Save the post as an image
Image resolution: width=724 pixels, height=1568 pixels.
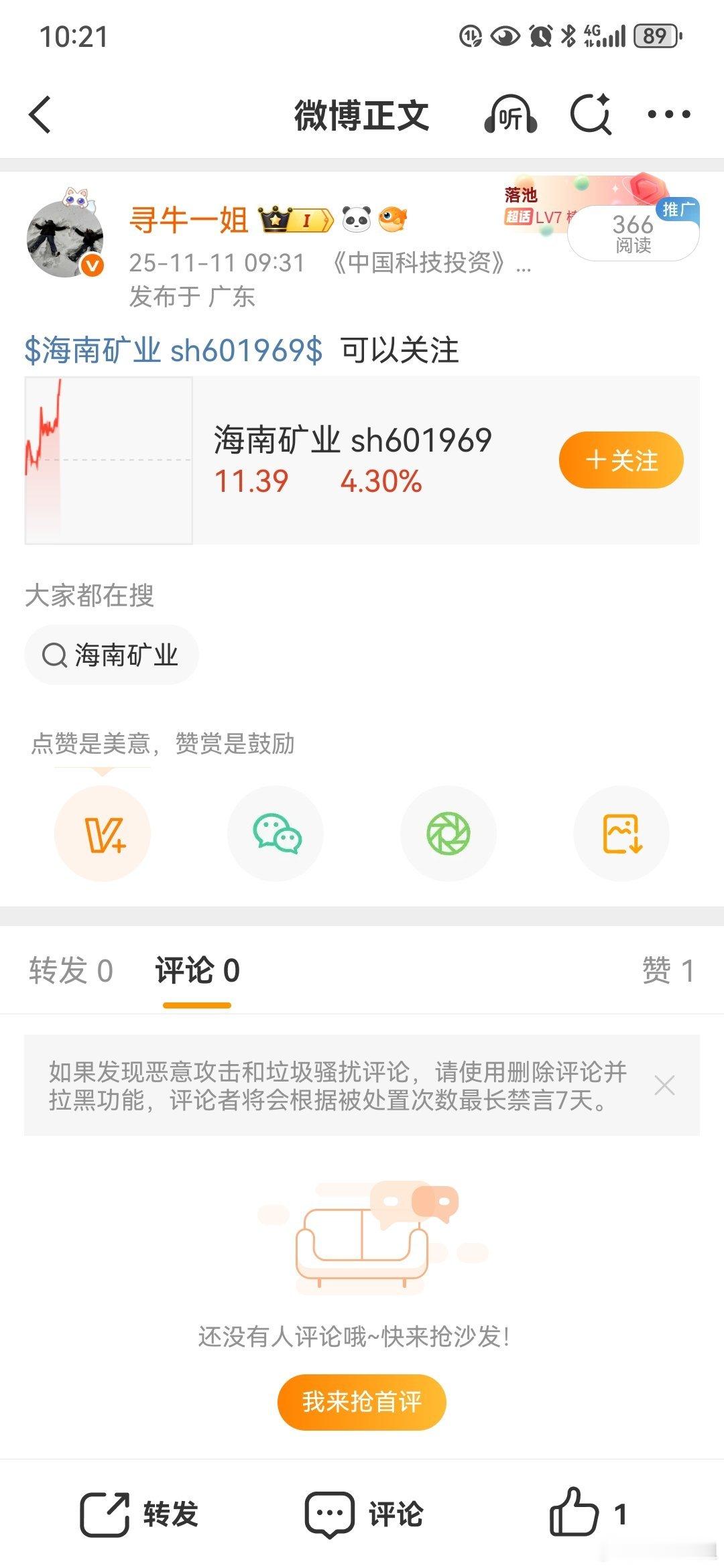tap(621, 834)
